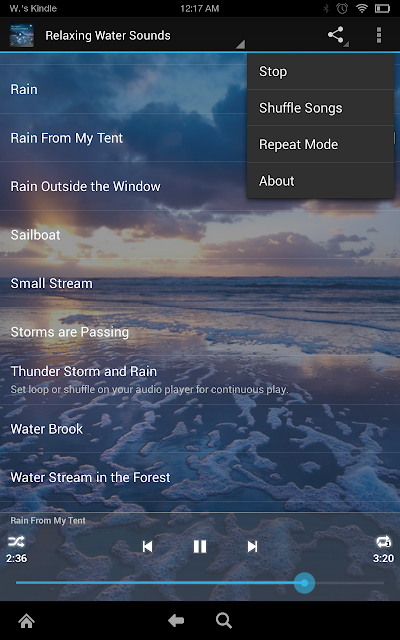This screenshot has height=640, width=400.
Task: Play Storms are Passing
Action: [x=200, y=332]
